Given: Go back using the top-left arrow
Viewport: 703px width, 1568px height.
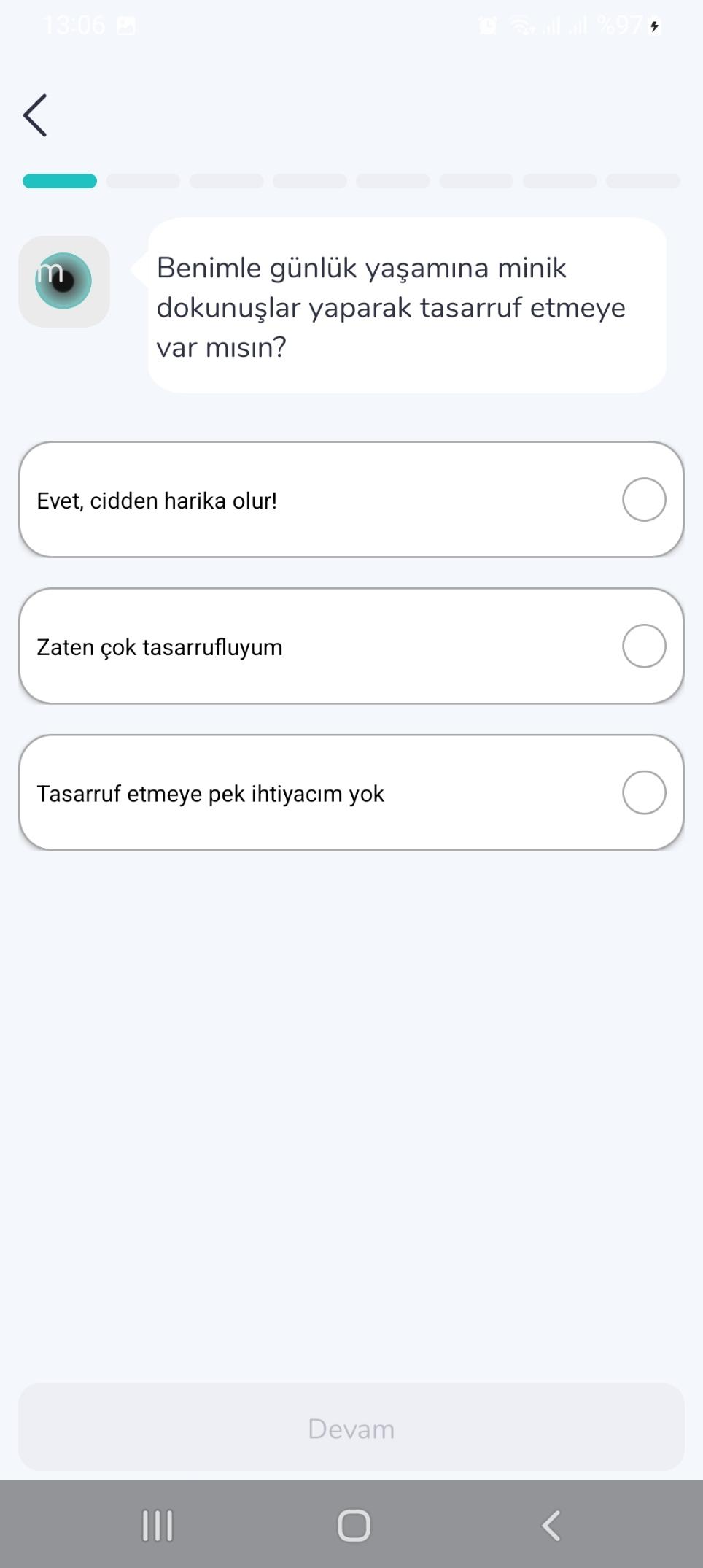Looking at the screenshot, I should pyautogui.click(x=35, y=115).
